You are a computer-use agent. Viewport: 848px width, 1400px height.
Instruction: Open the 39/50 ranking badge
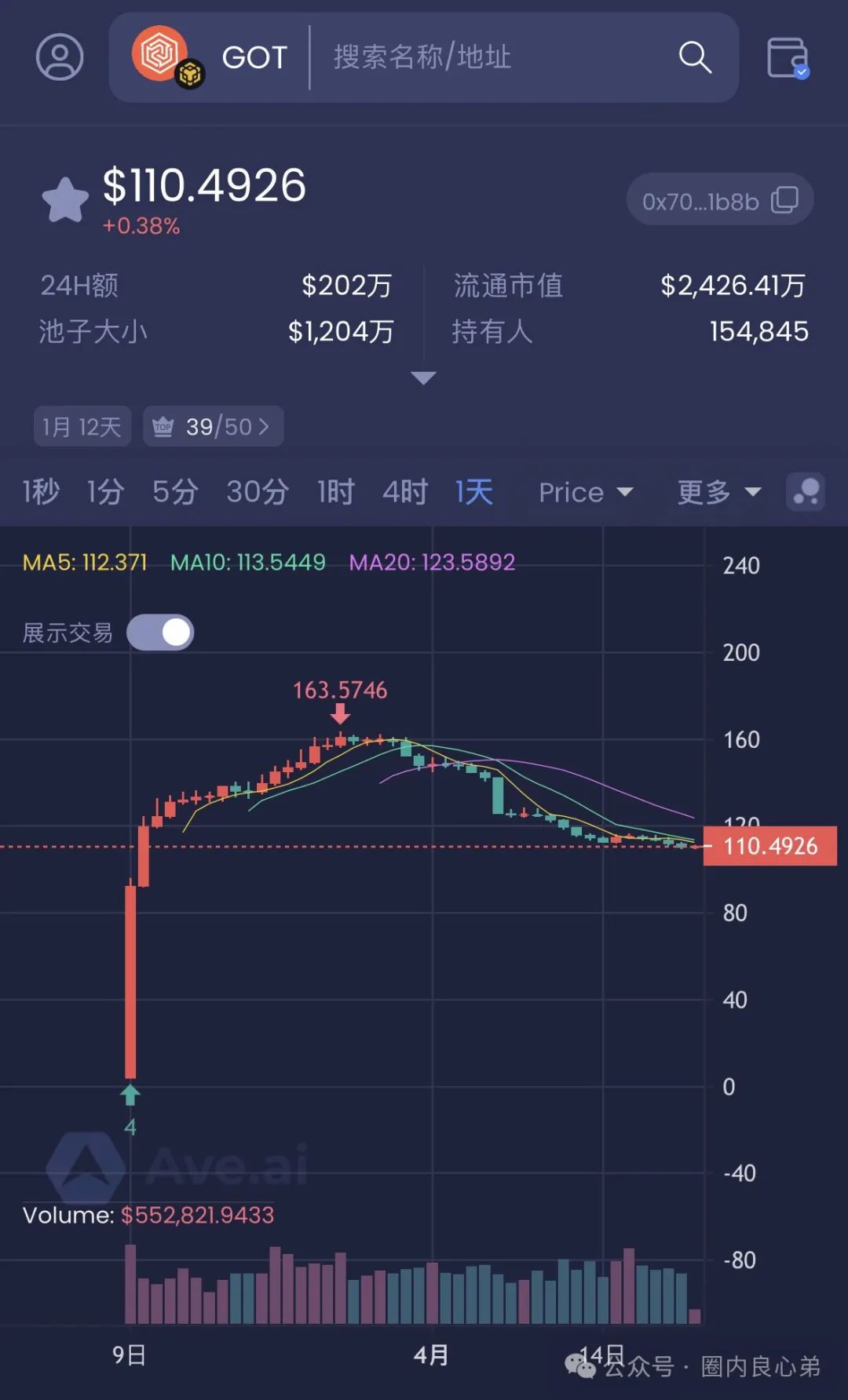(212, 426)
